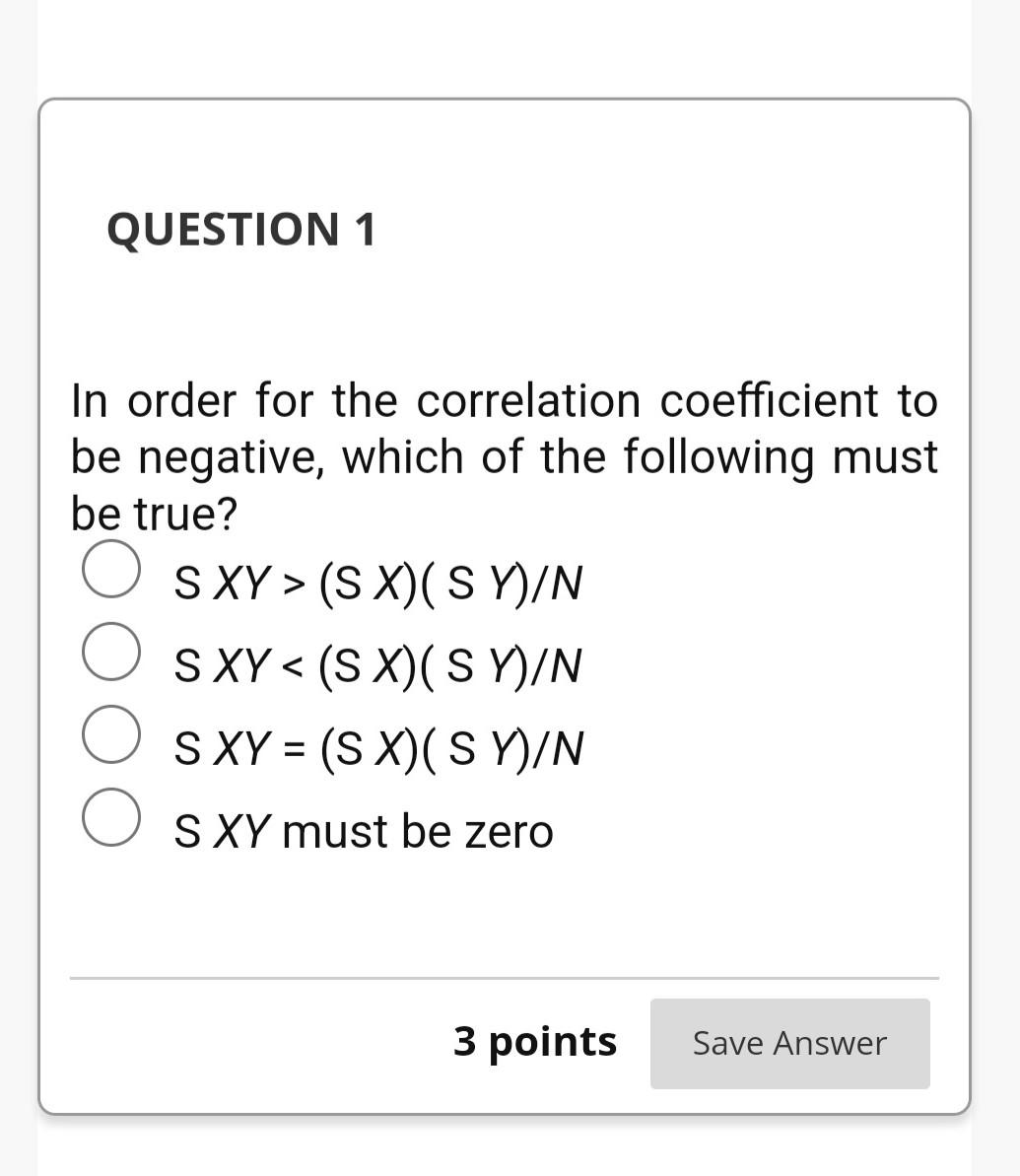Pick the S XY = (S X)(S Y)/N option

click(x=110, y=734)
